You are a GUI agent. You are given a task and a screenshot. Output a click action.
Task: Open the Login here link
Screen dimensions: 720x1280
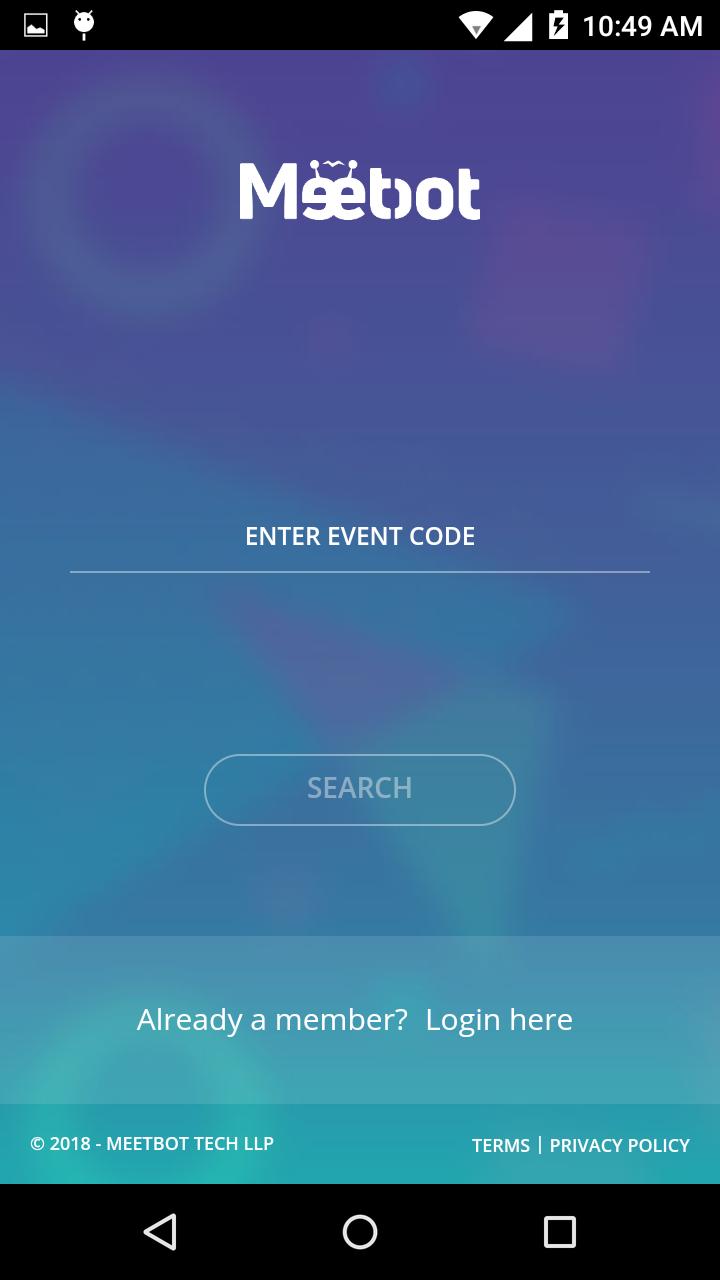point(499,1019)
